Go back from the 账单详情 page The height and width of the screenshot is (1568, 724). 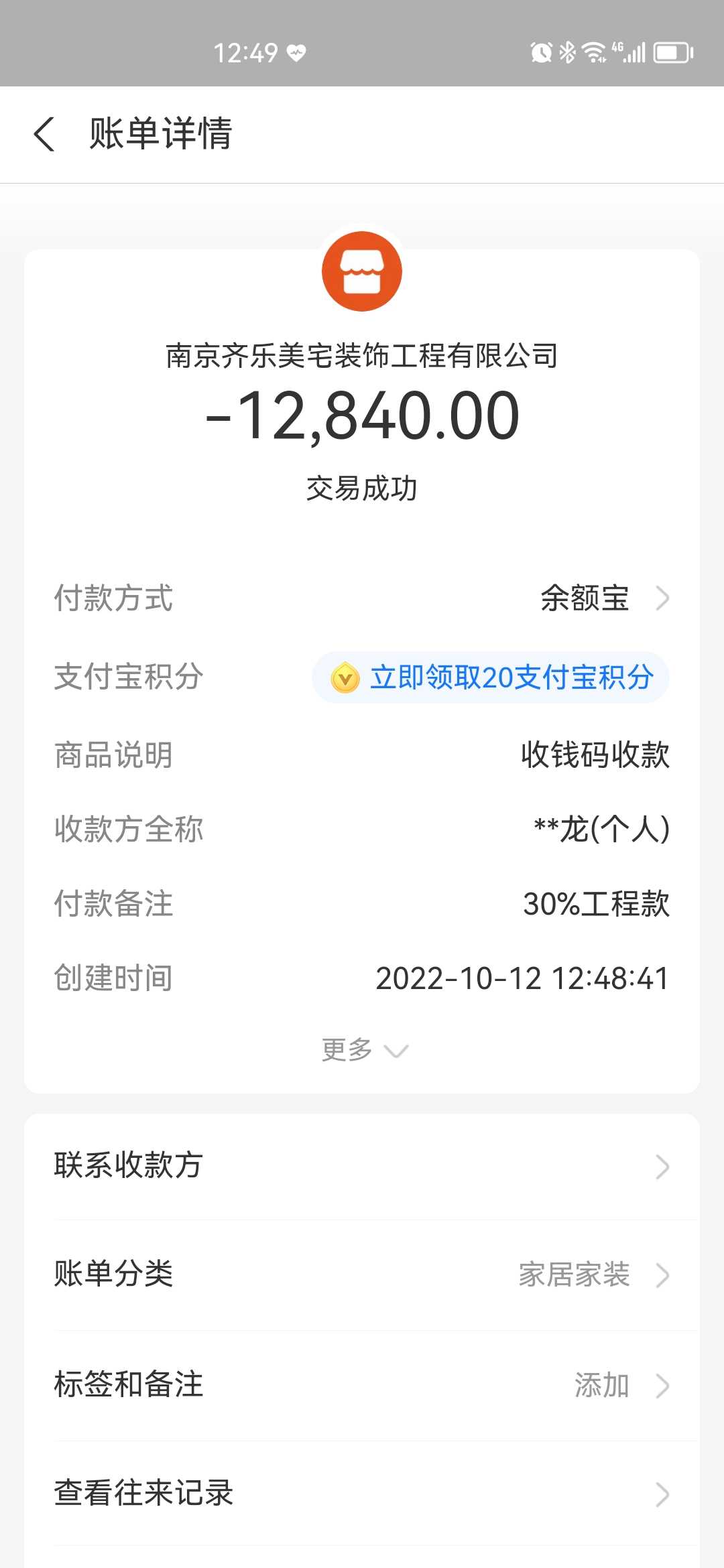(x=44, y=134)
